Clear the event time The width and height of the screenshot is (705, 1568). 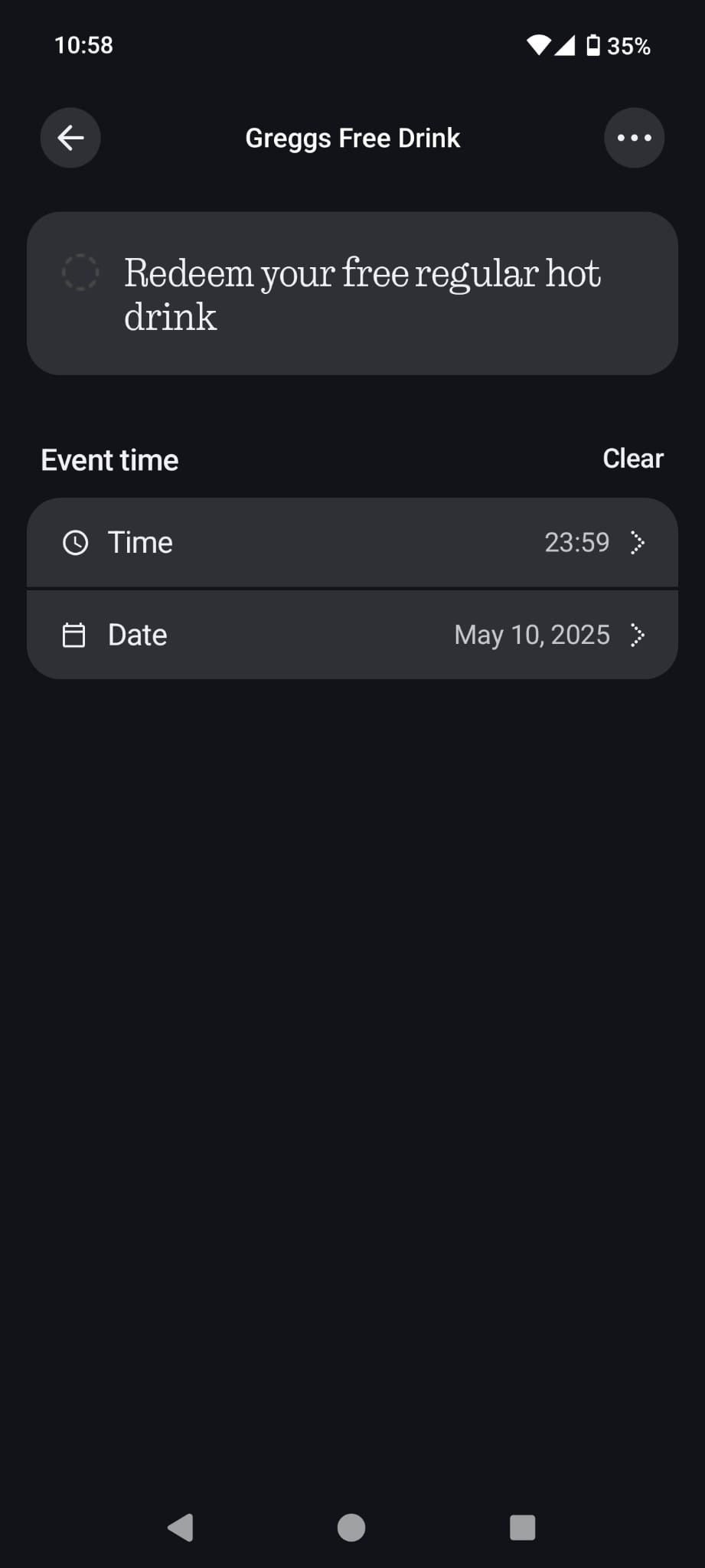632,459
